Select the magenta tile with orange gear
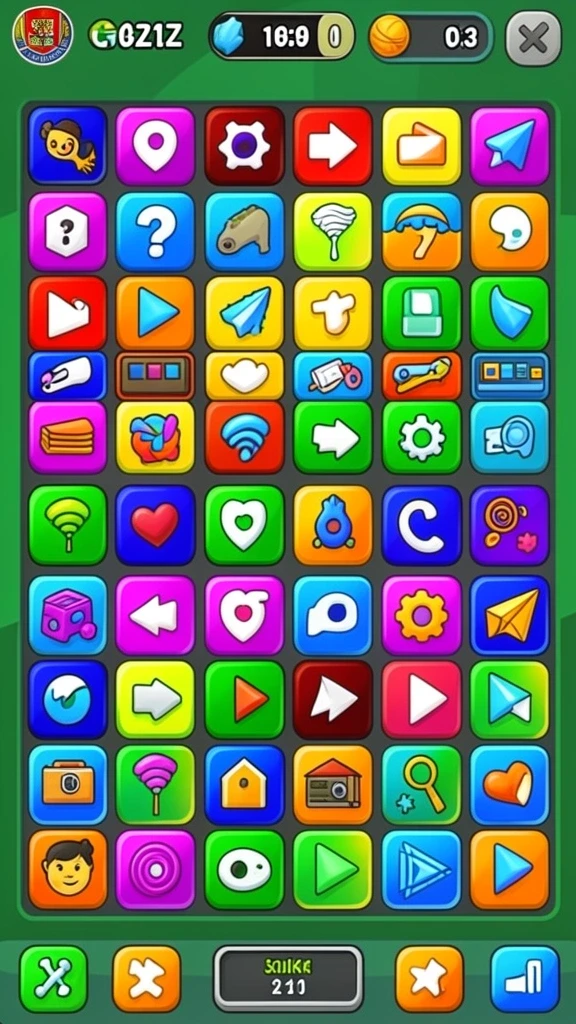This screenshot has width=576, height=1024. (x=421, y=615)
